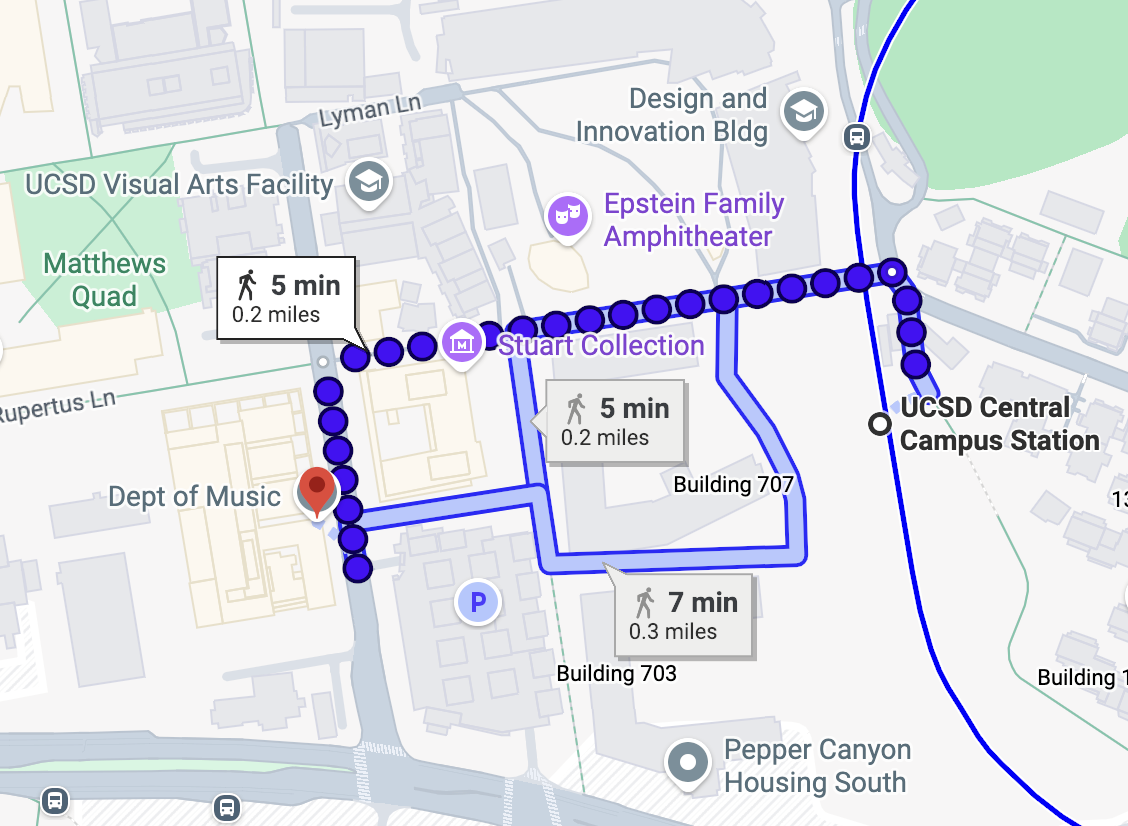Select the Pepper Canyon Housing South marker
This screenshot has height=826, width=1128.
(688, 763)
